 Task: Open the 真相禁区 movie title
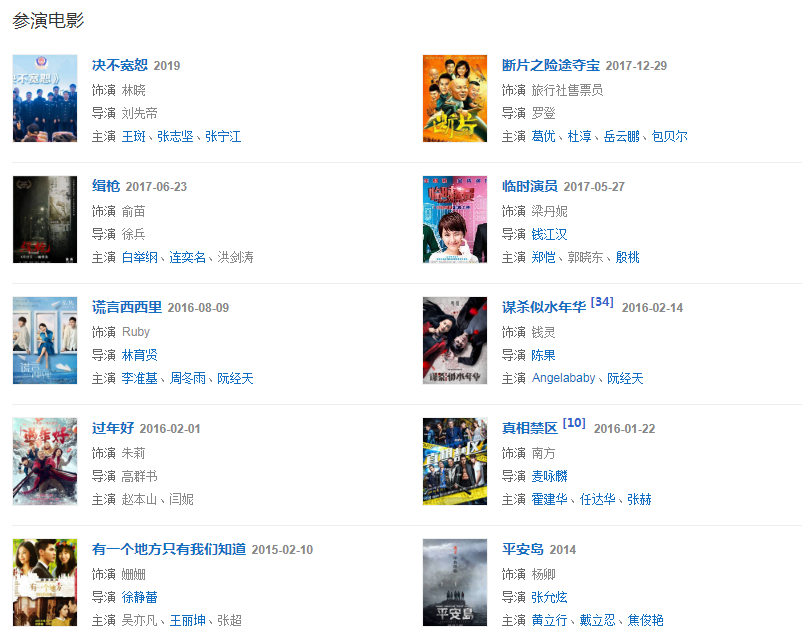[529, 429]
